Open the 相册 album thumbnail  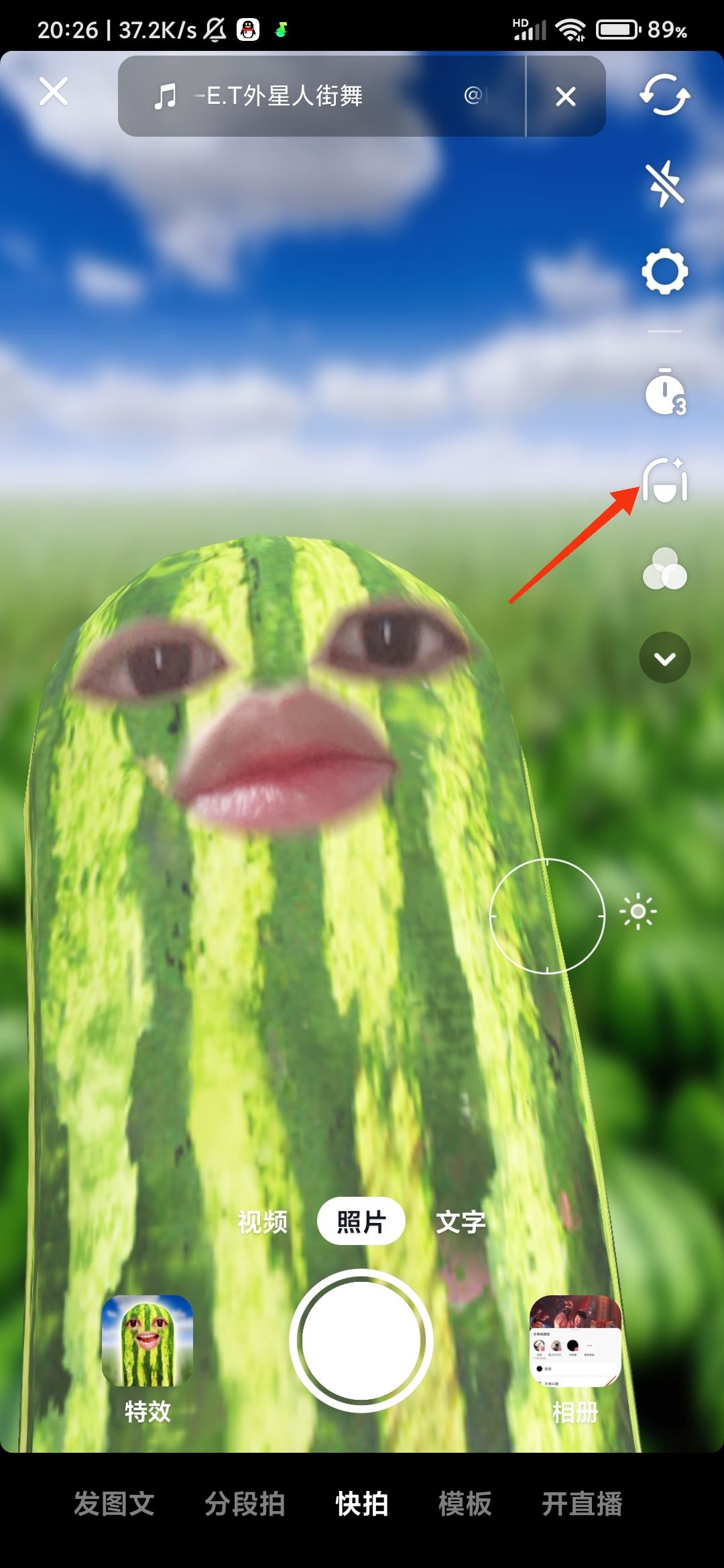pos(575,1340)
